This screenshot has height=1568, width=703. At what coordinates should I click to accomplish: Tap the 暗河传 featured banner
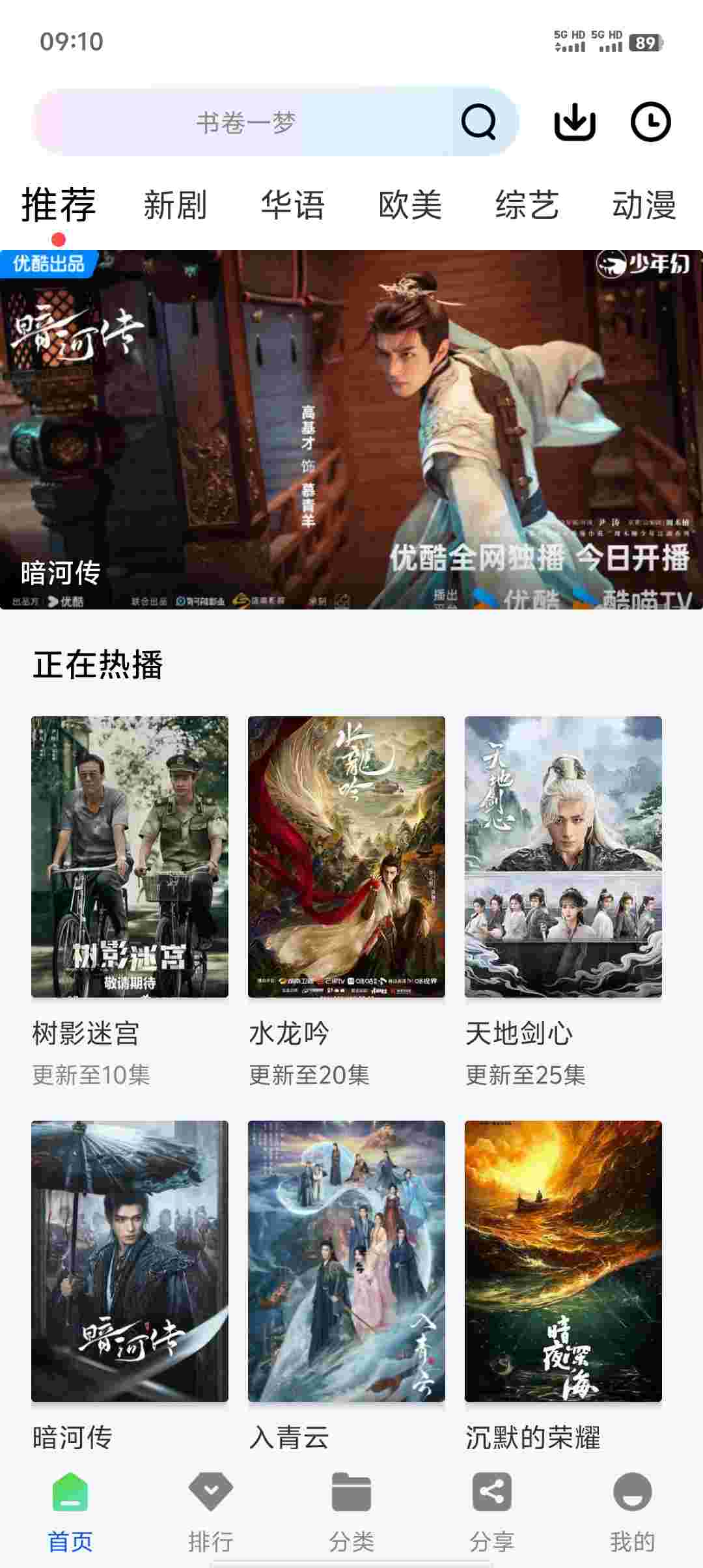click(x=351, y=430)
